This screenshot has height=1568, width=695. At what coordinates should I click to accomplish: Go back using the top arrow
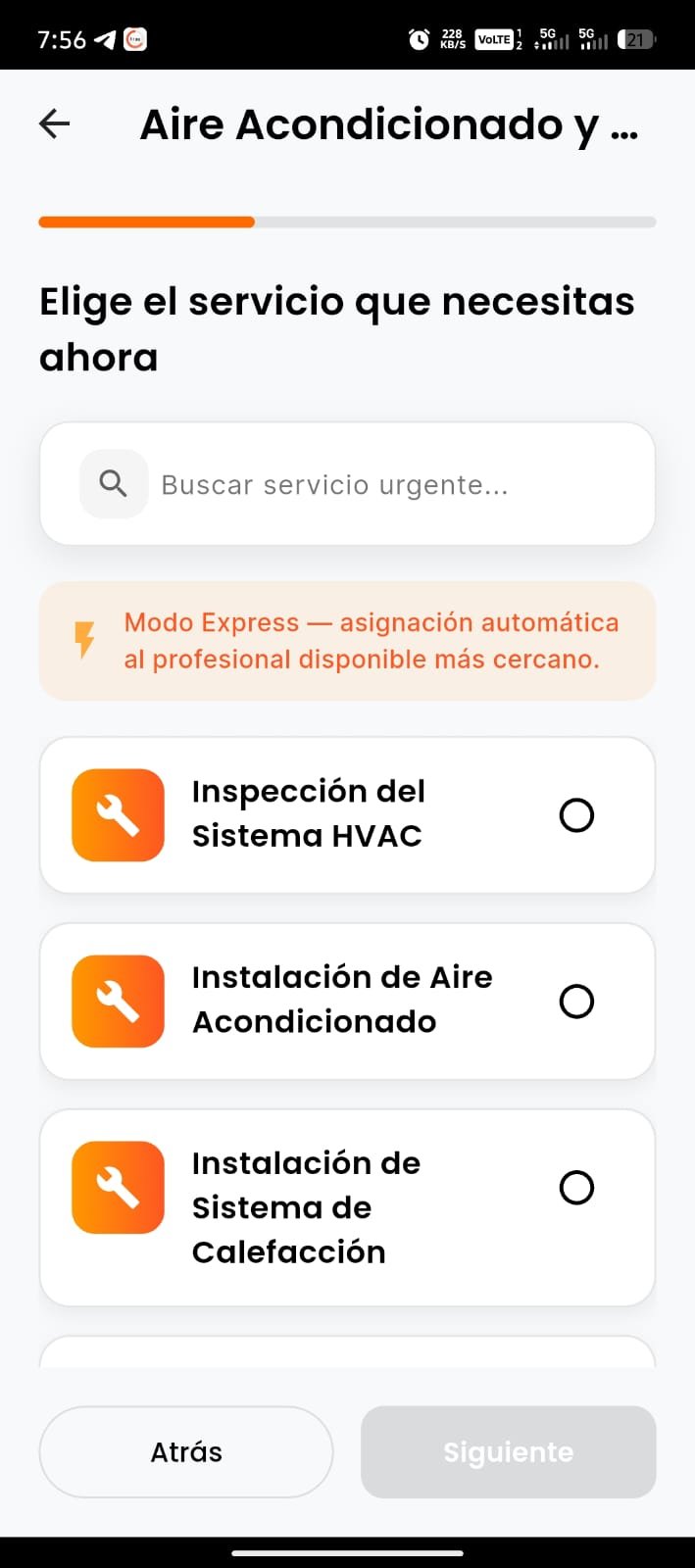click(x=55, y=123)
